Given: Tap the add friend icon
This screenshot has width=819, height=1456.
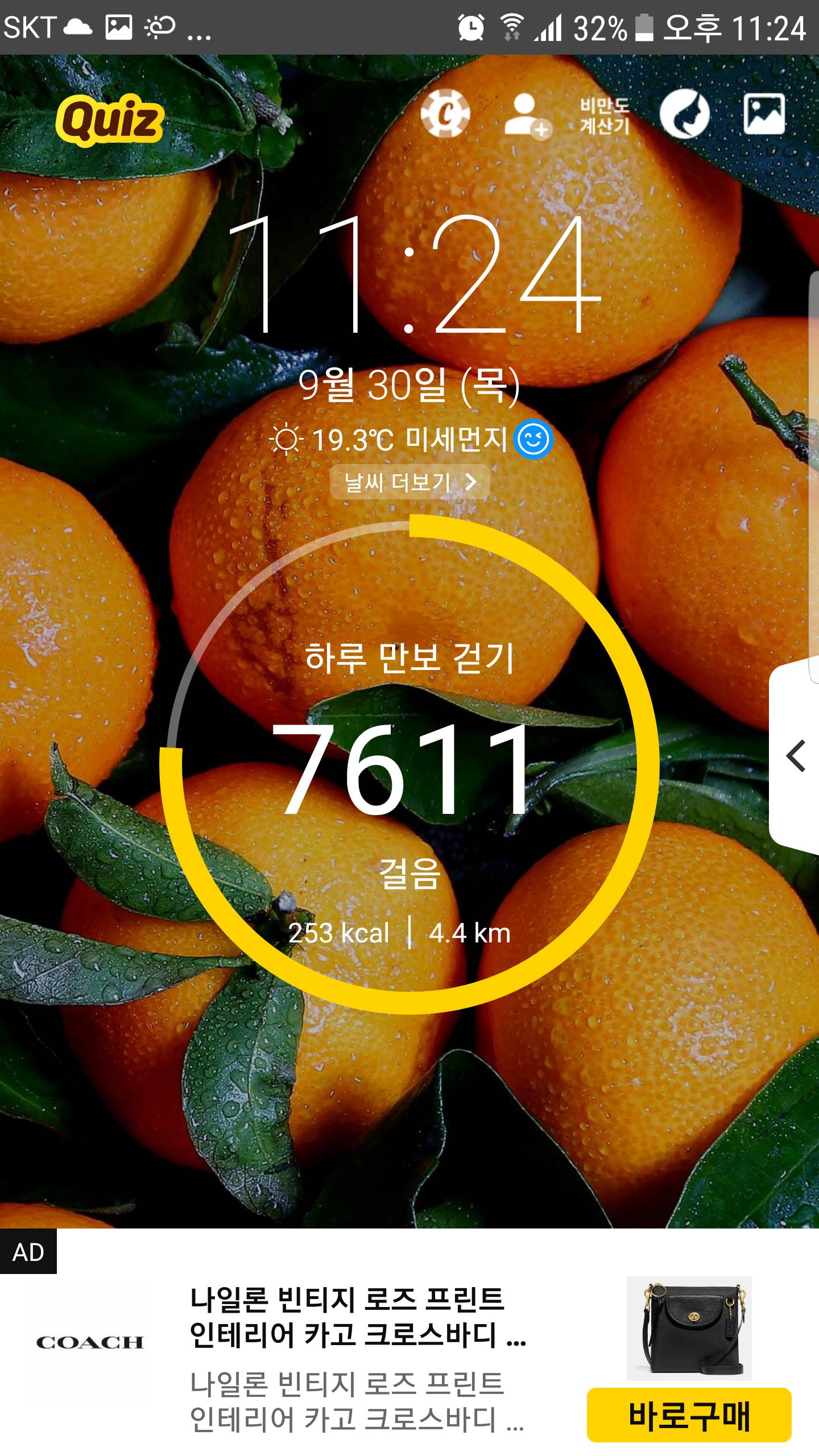Looking at the screenshot, I should tap(526, 115).
